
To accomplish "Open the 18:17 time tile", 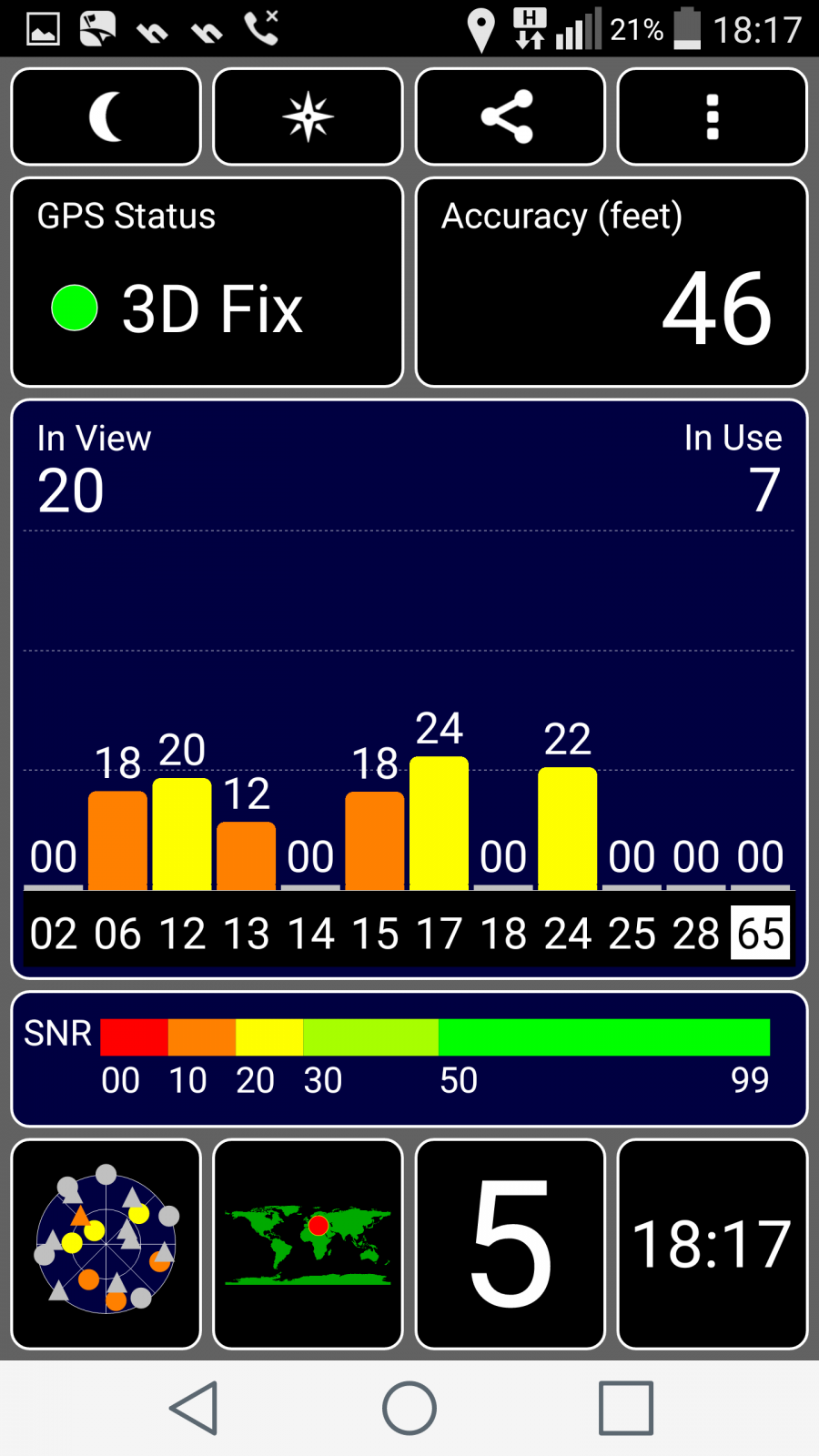I will (x=713, y=1244).
